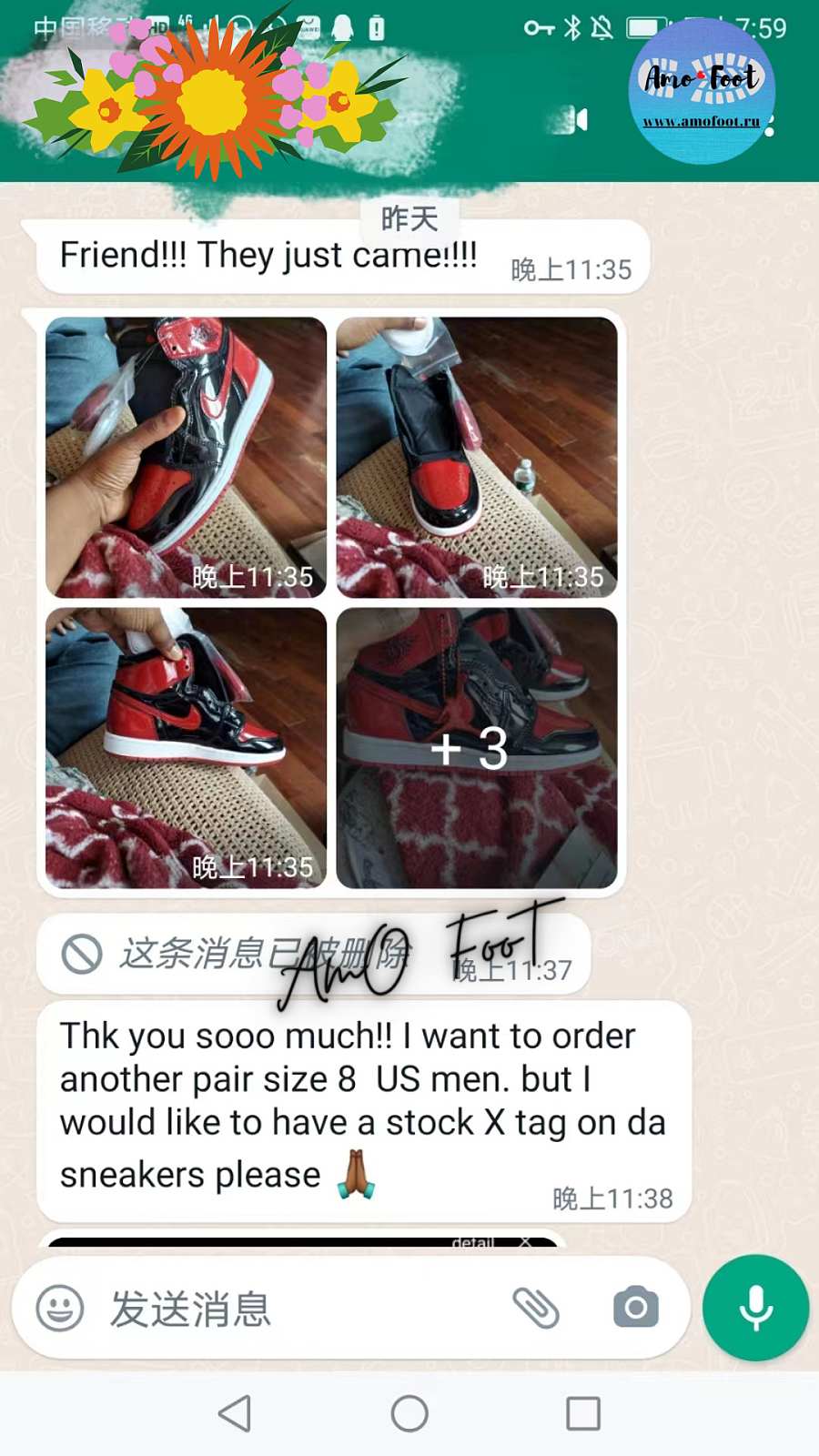The image size is (819, 1456).
Task: Open the camera to take a photo
Action: pos(636,1309)
